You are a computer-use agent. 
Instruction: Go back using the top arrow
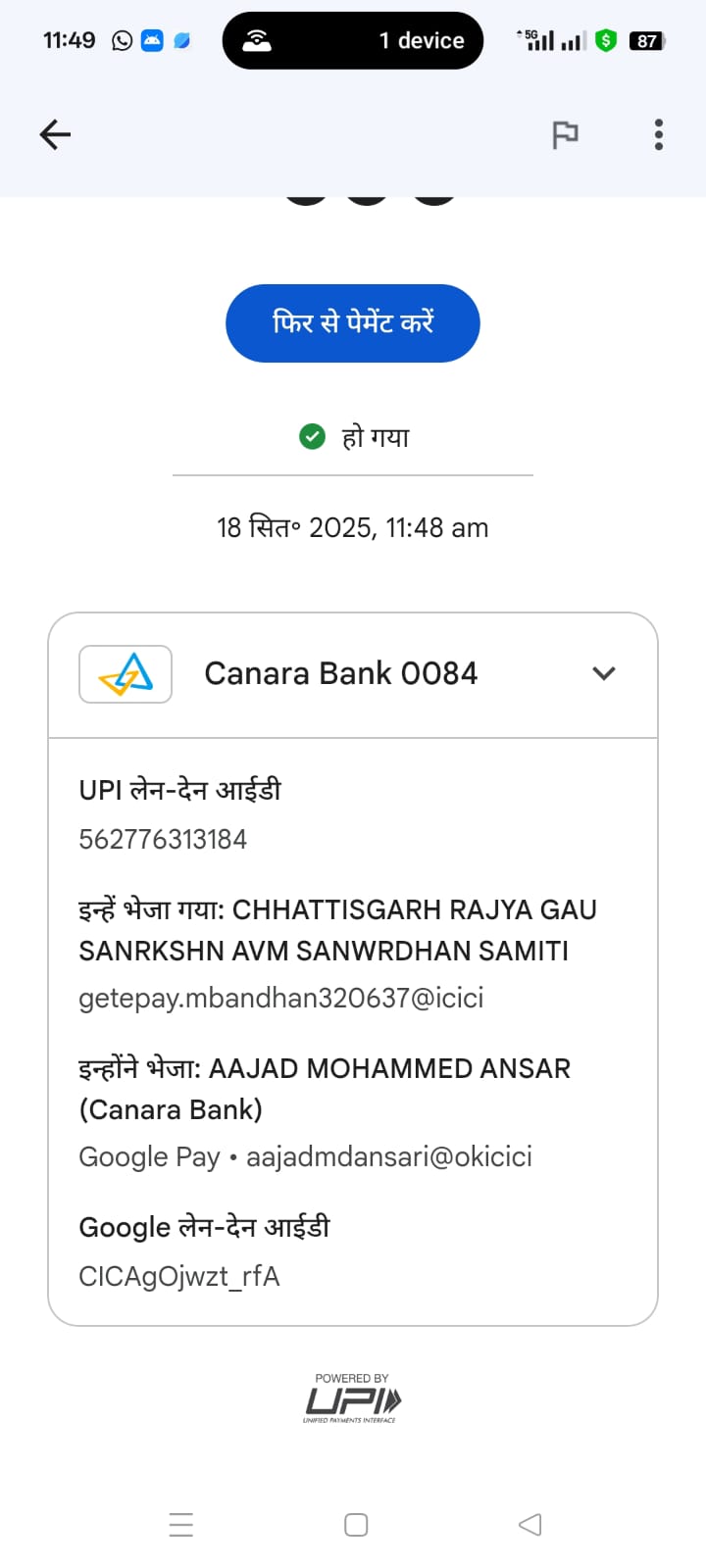56,134
